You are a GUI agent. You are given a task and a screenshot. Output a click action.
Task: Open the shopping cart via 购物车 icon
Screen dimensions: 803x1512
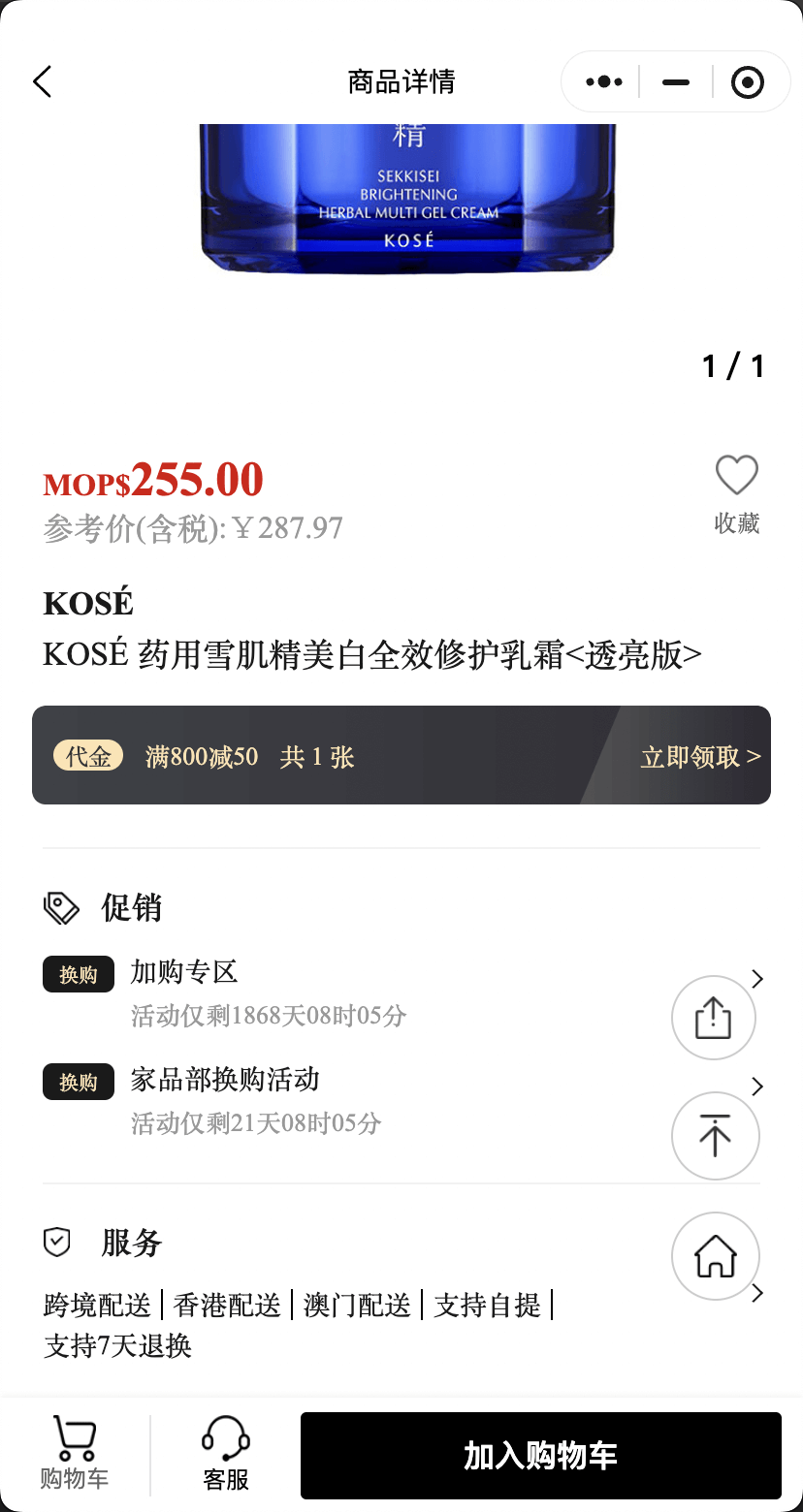coord(75,1451)
